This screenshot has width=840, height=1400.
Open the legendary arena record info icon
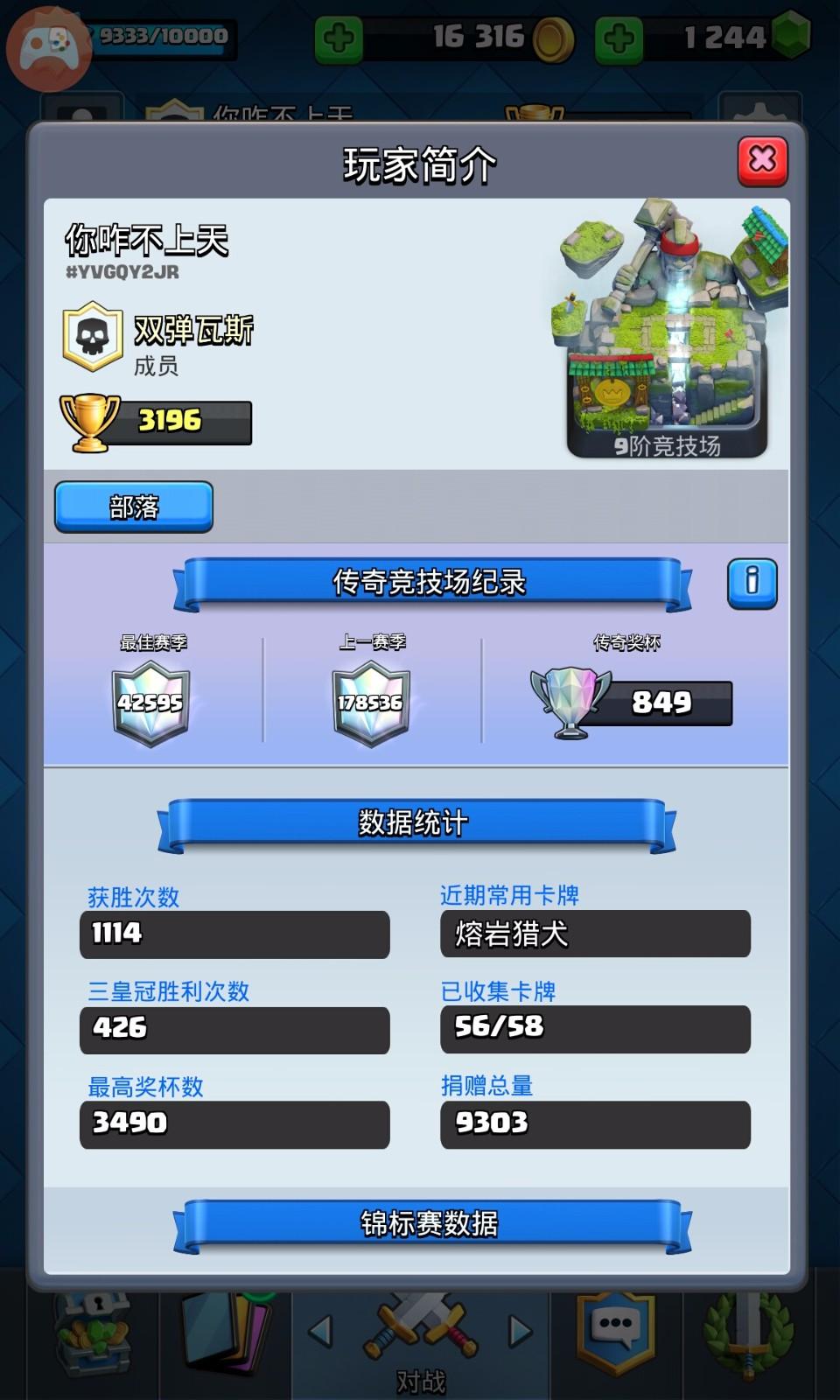click(x=752, y=583)
